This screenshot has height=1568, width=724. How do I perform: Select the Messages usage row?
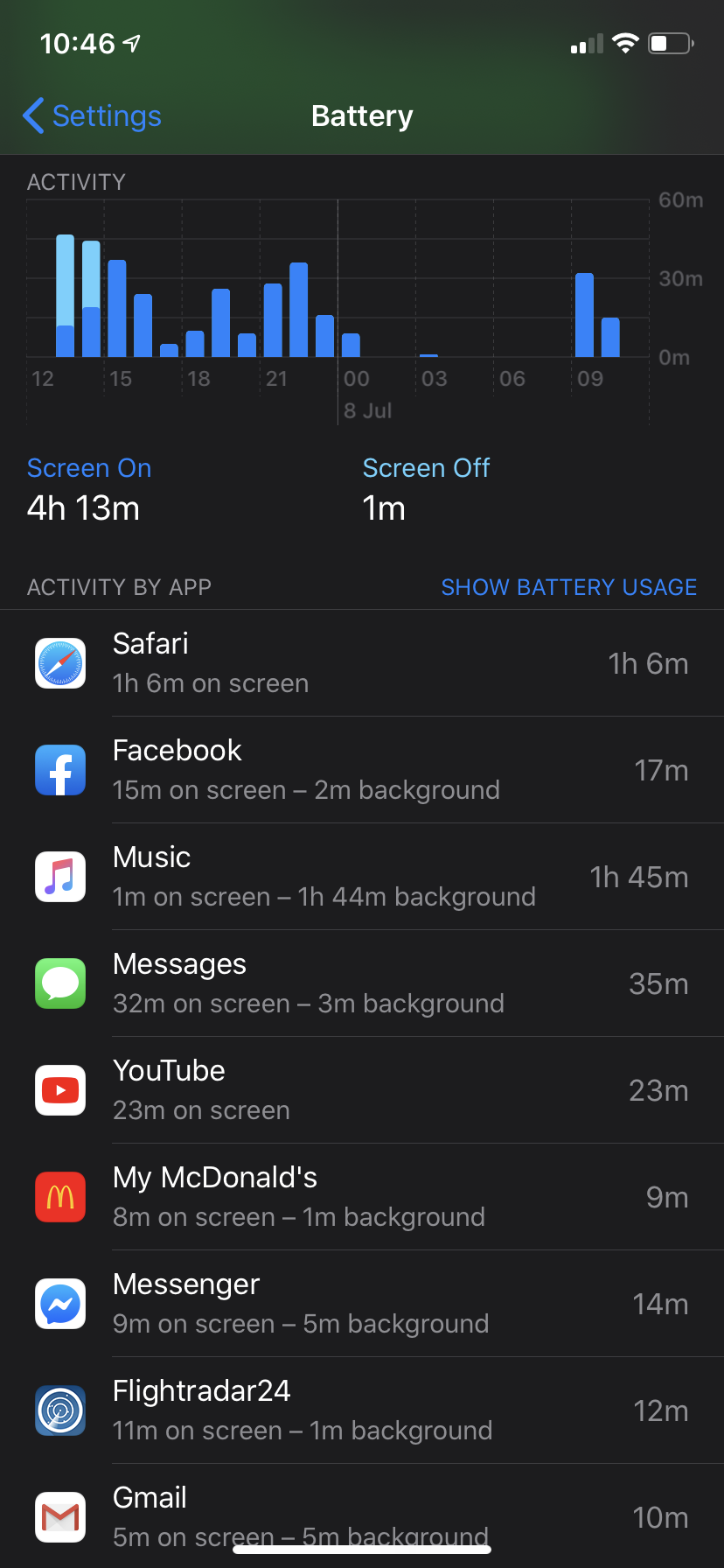[362, 983]
